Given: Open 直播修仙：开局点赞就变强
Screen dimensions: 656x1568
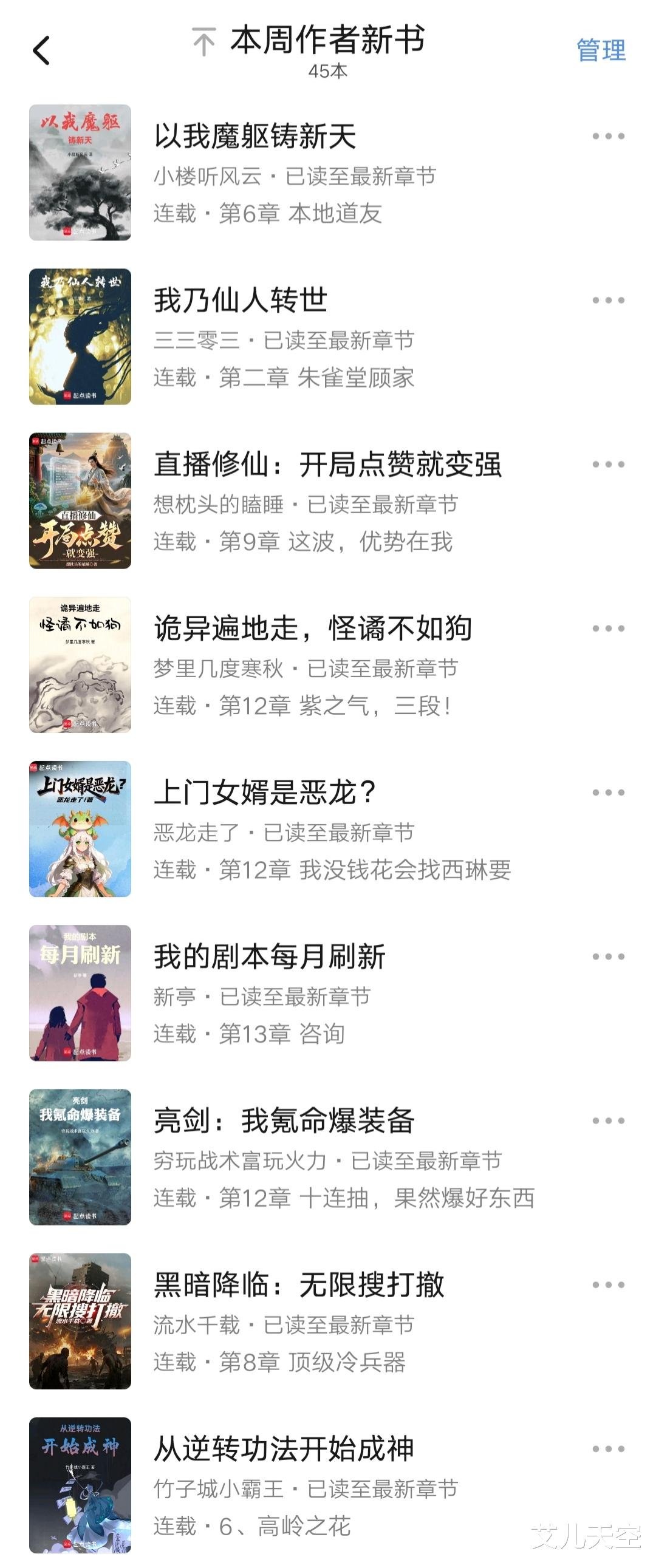Looking at the screenshot, I should click(327, 465).
